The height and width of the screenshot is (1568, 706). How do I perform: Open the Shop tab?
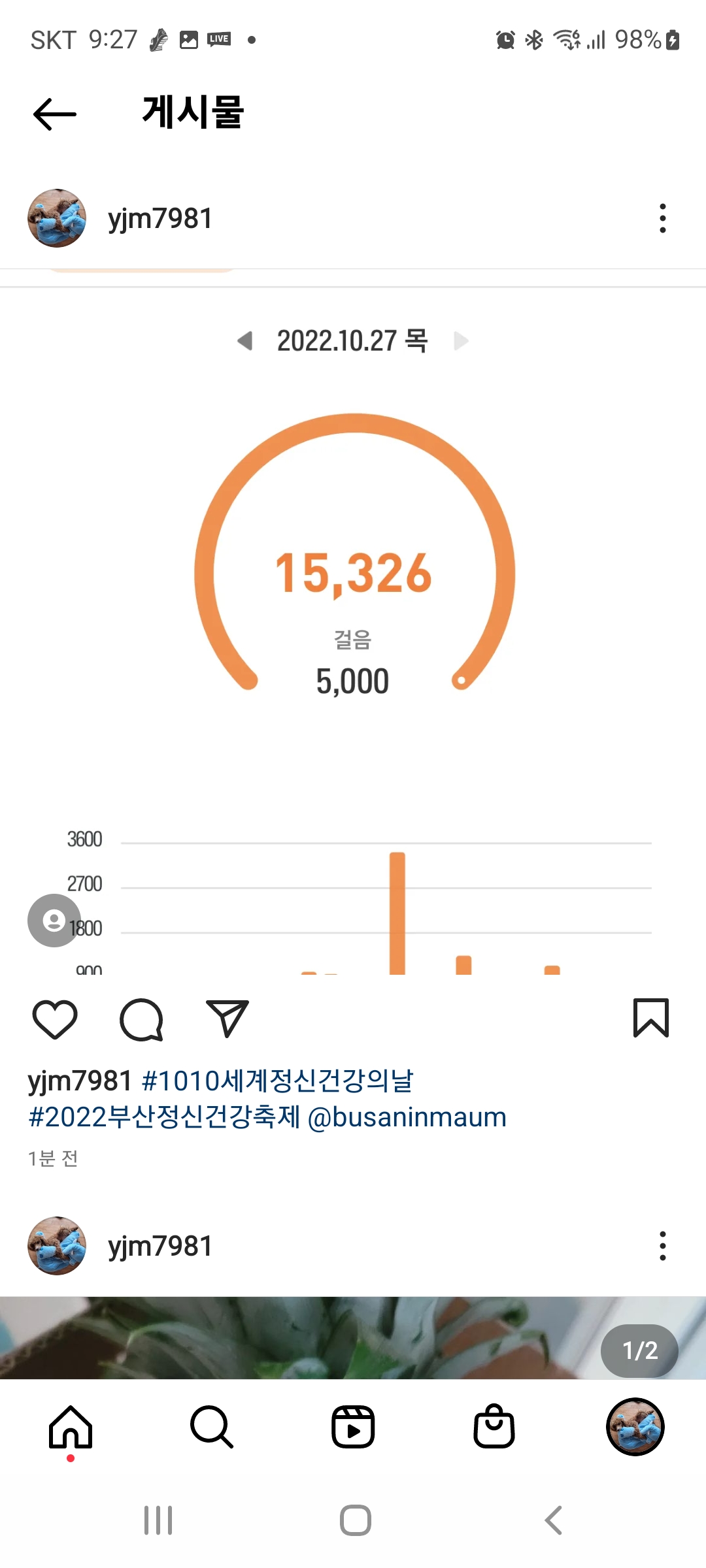pos(494,1427)
